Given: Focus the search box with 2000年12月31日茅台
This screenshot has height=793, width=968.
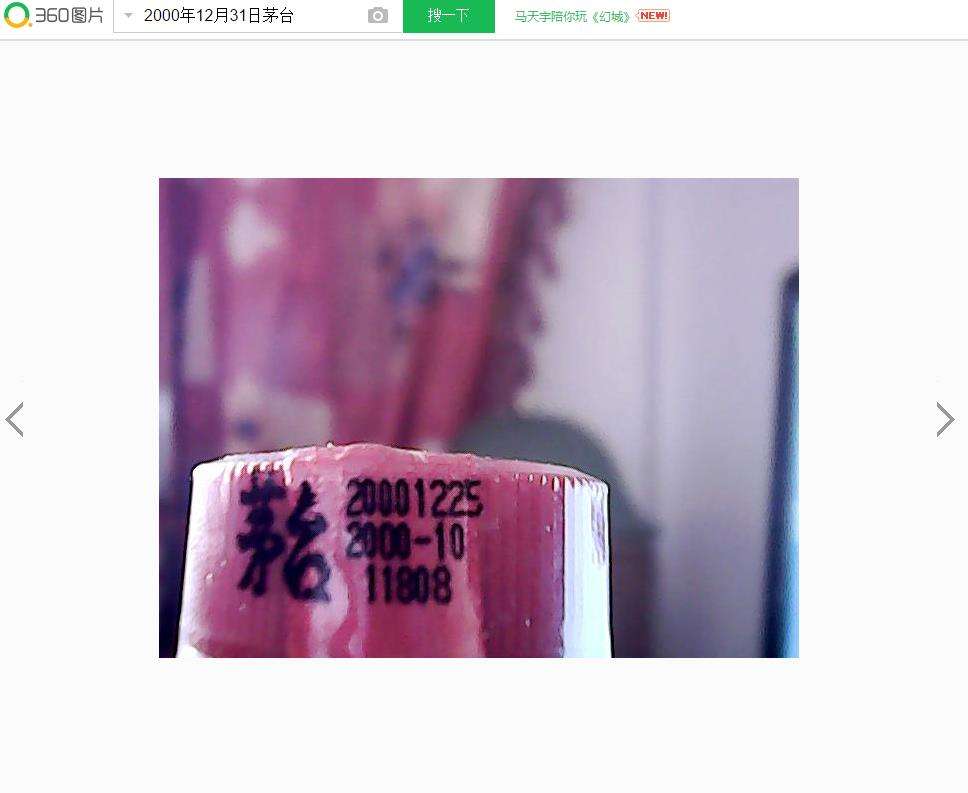Looking at the screenshot, I should point(250,16).
